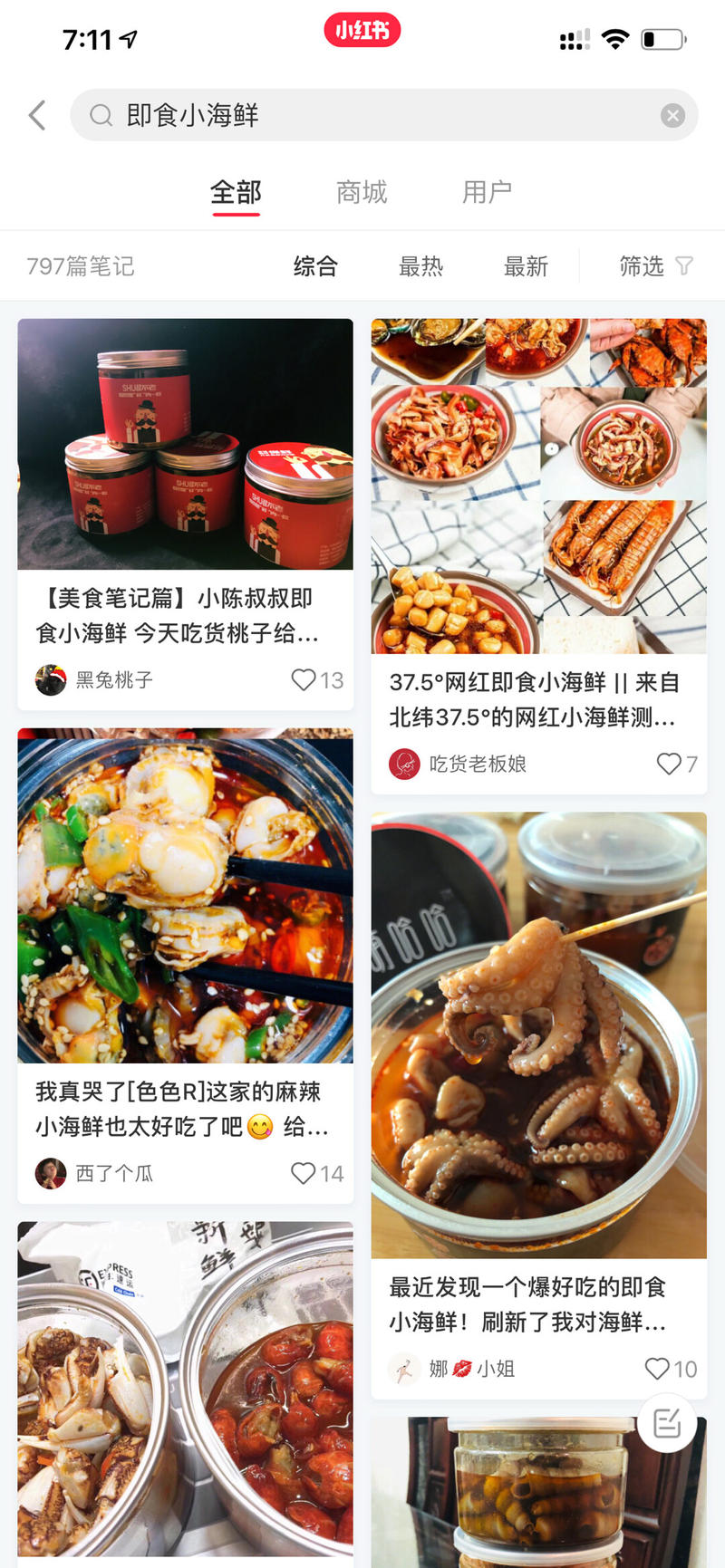Screen dimensions: 725x1568
Task: Tap the back arrow to leave search results
Action: point(36,115)
